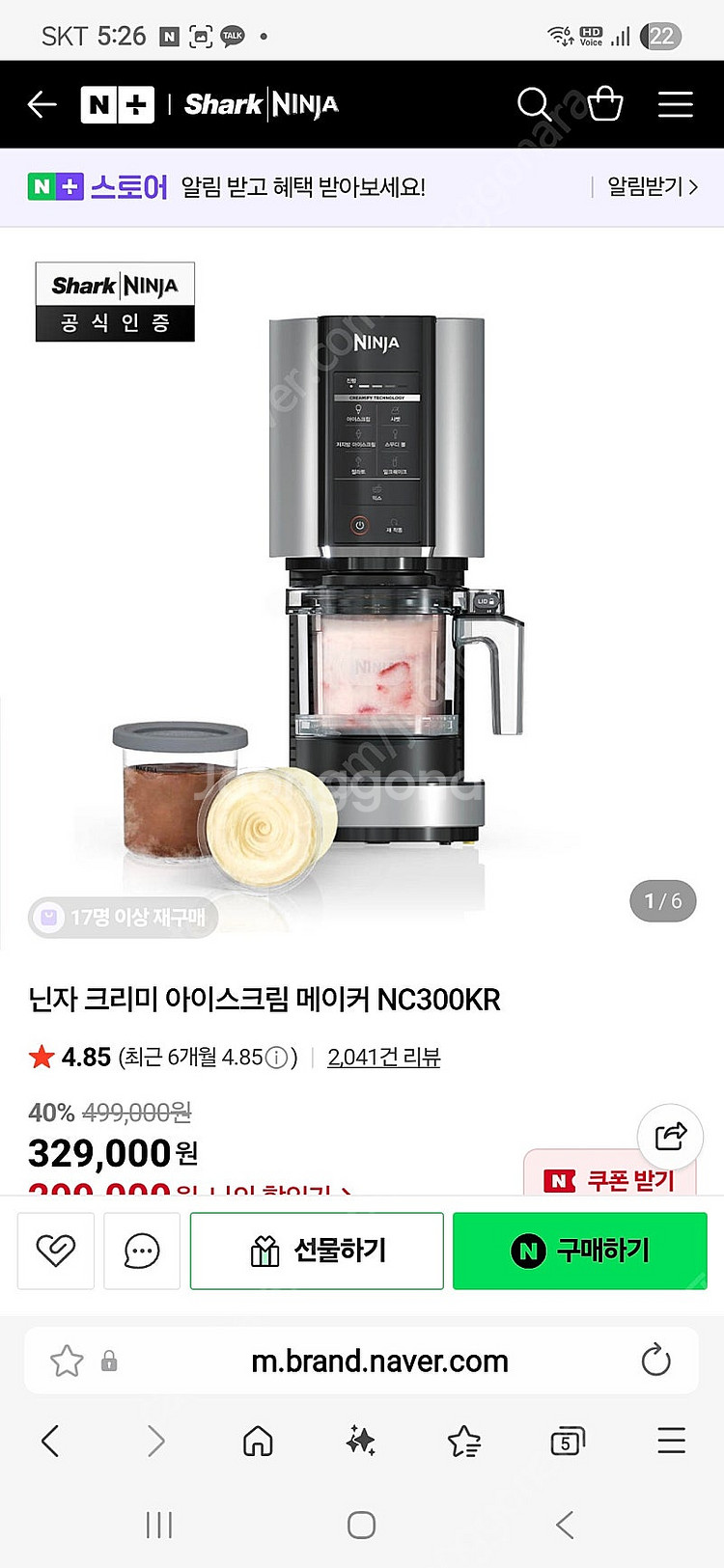Open the N+ store home logo
Image resolution: width=724 pixels, height=1568 pixels.
click(x=117, y=104)
